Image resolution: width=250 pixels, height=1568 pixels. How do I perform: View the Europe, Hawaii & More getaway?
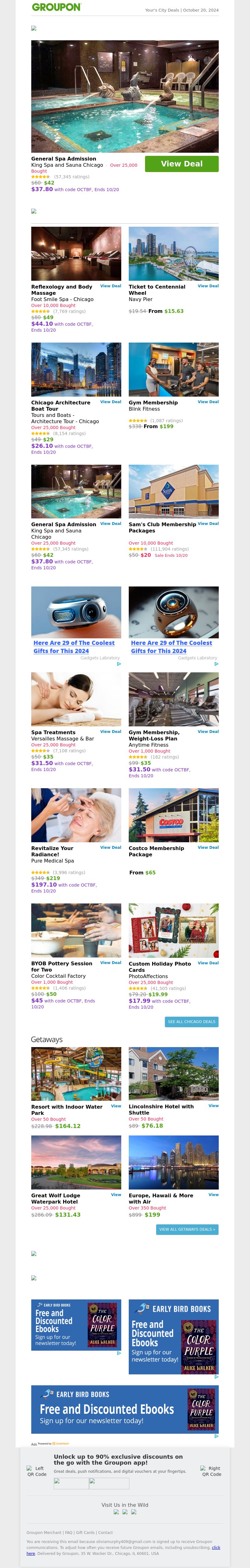[x=213, y=1195]
